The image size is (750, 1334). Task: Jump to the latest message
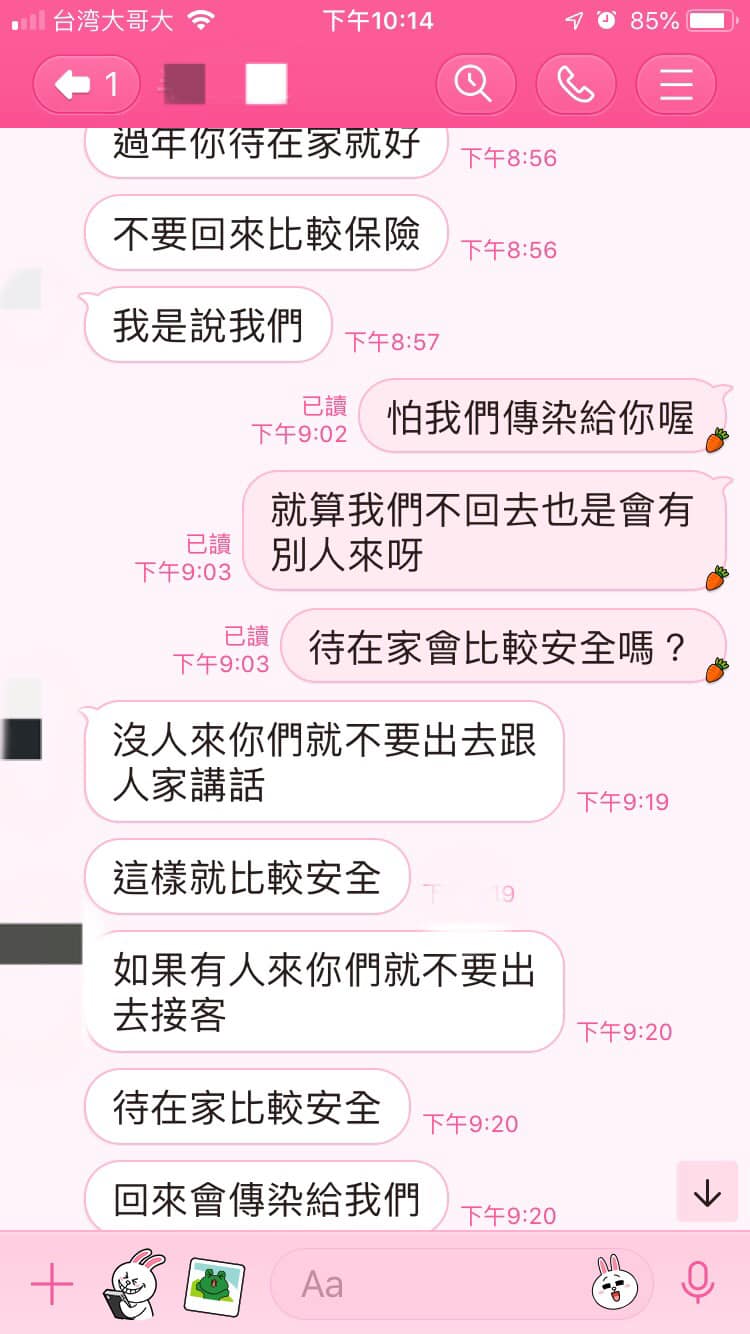707,1192
